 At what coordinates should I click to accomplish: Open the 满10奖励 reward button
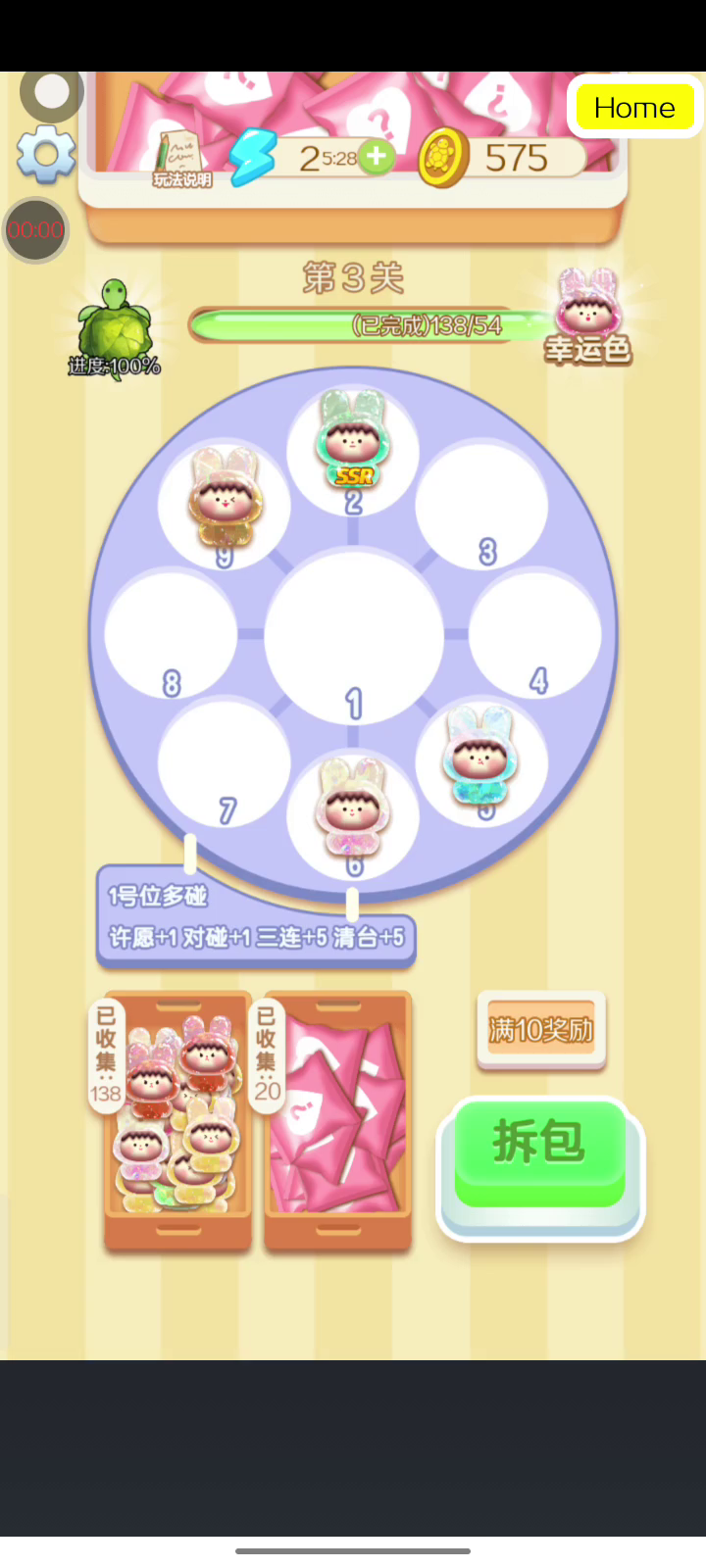click(x=541, y=1030)
